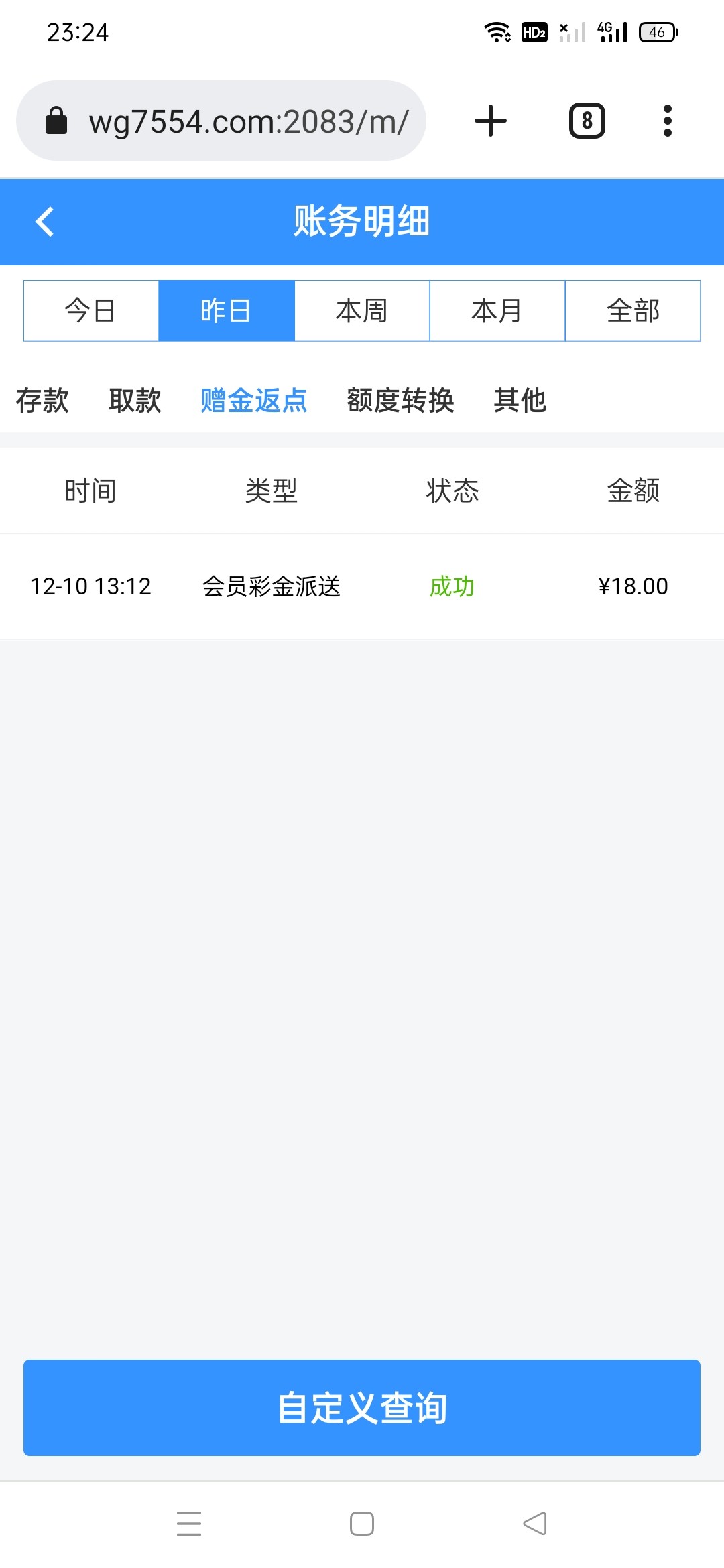View the 取款 category
Viewport: 724px width, 1568px height.
click(x=135, y=401)
